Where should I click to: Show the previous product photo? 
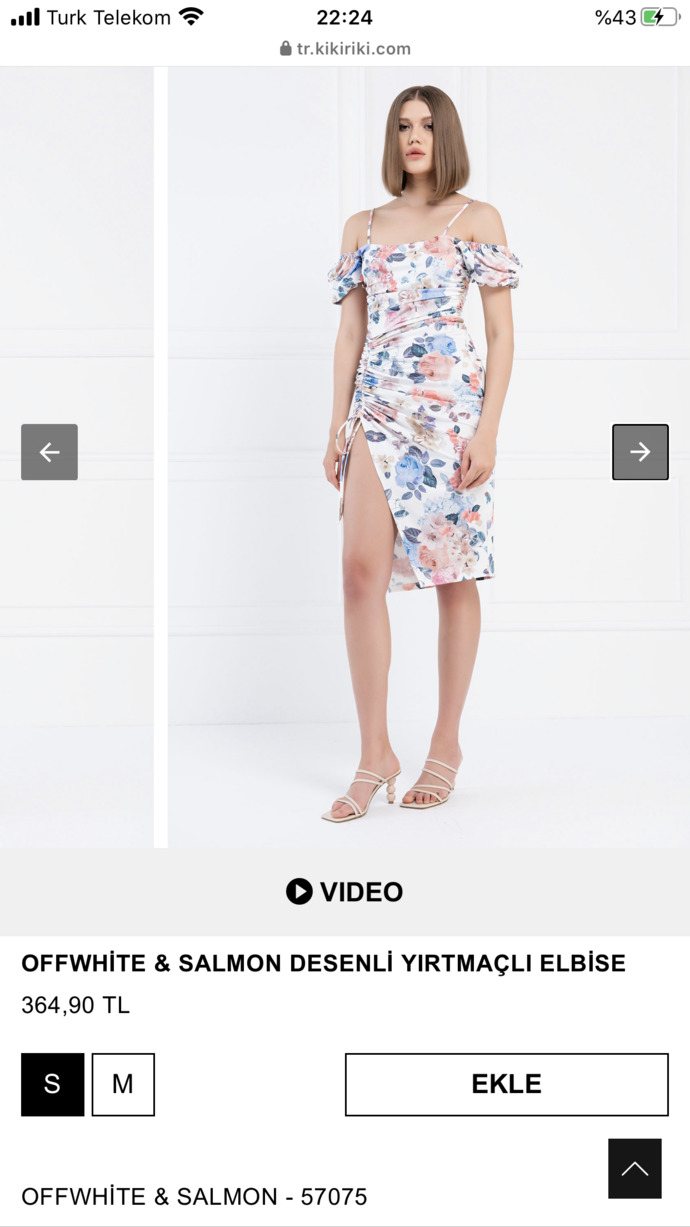click(x=49, y=452)
